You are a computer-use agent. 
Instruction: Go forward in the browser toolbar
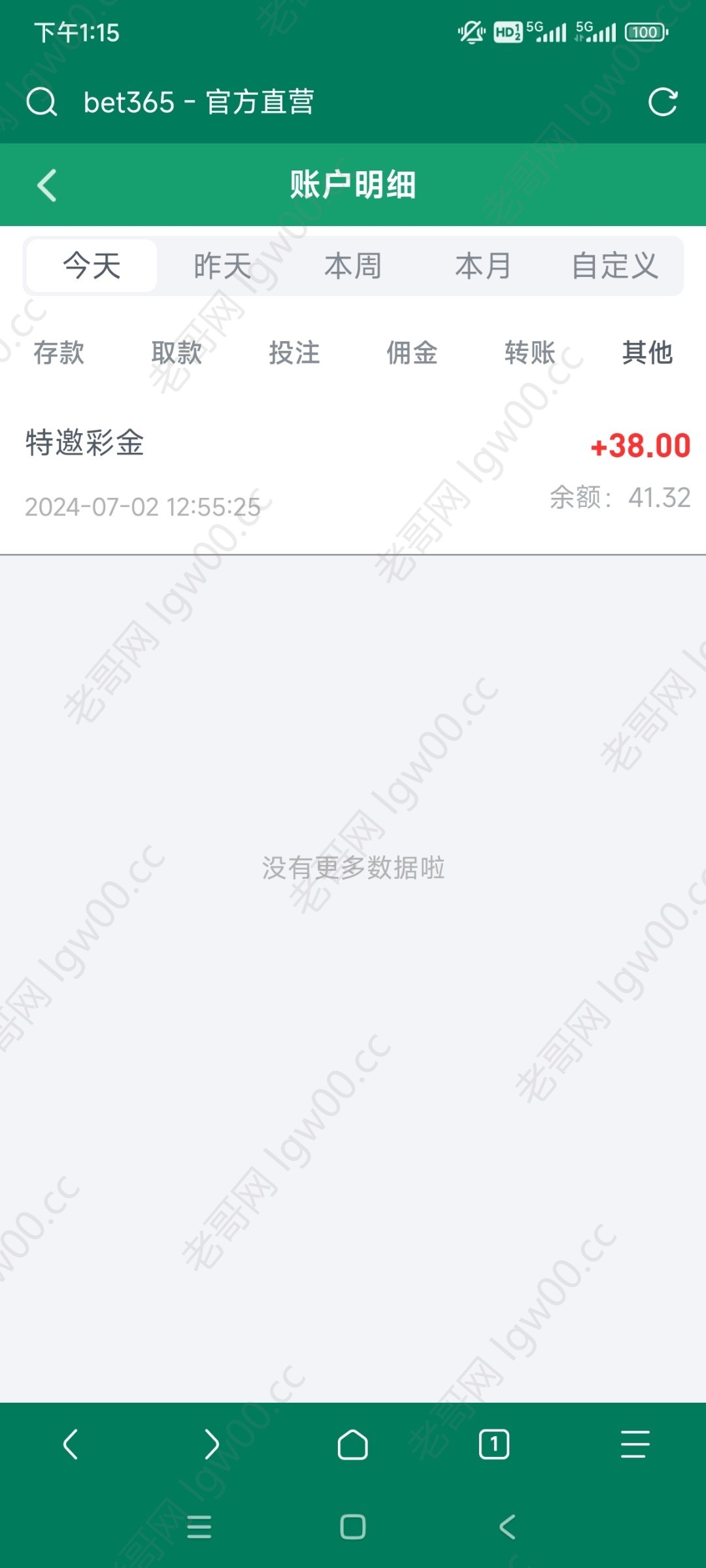pos(211,1444)
